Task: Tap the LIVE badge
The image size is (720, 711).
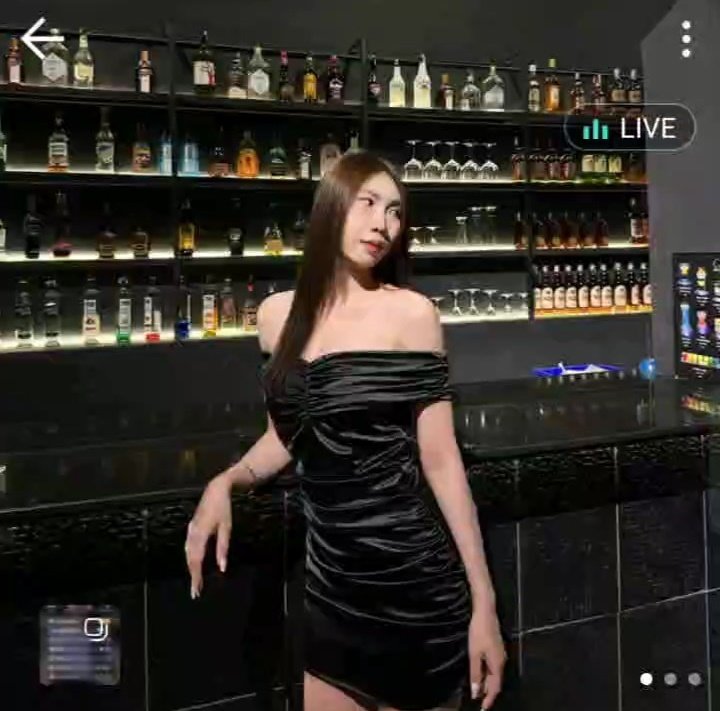Action: (630, 128)
